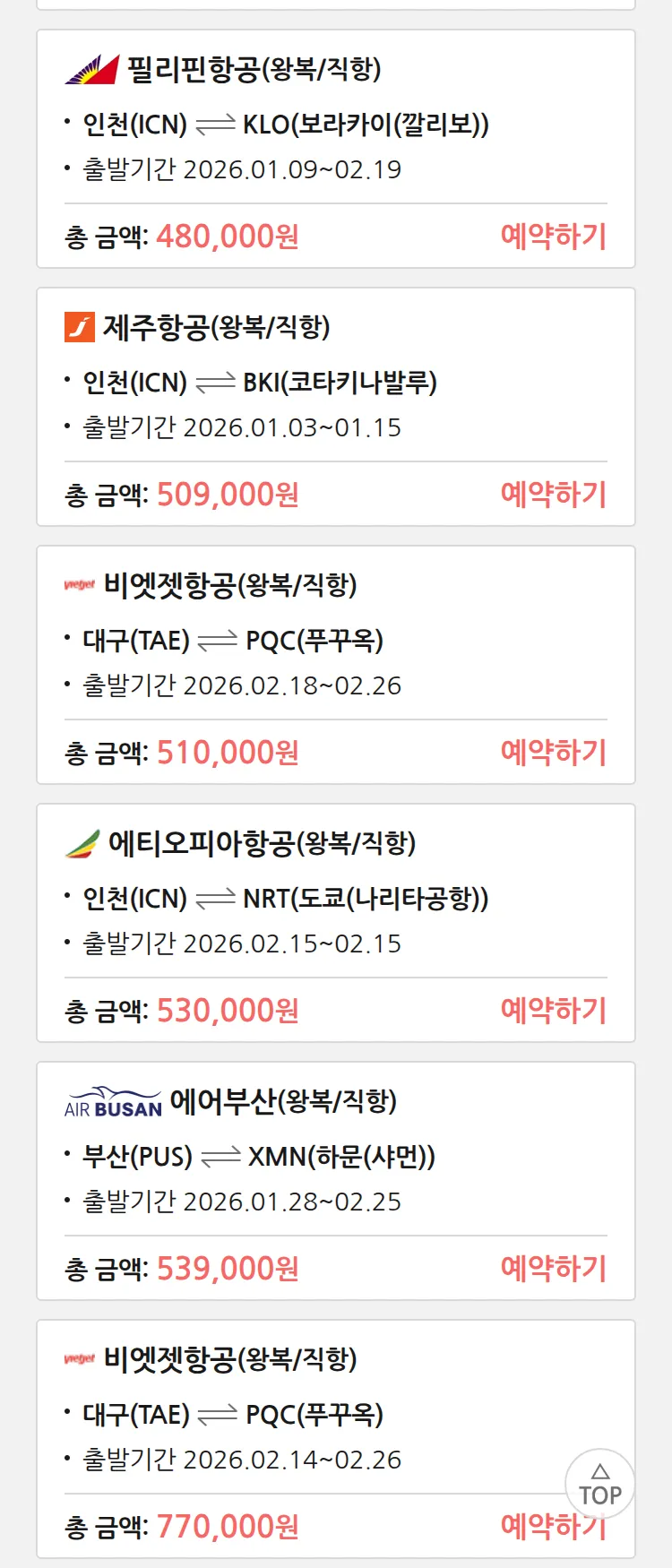Book the 제주항공 509,000원 코타키나발루 flight
This screenshot has width=672, height=1568.
[x=553, y=495]
